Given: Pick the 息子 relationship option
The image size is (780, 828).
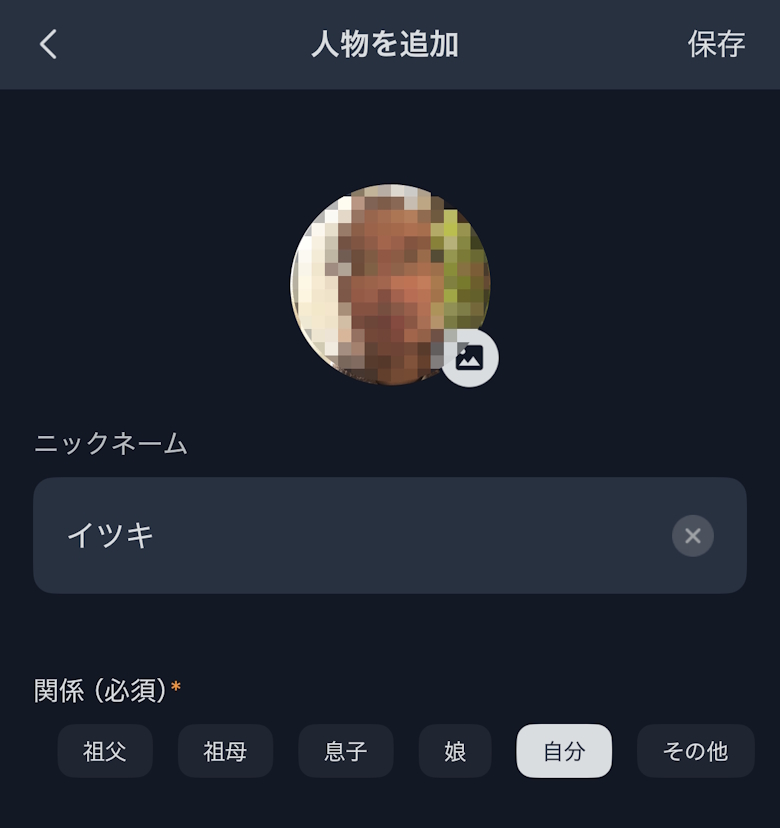Looking at the screenshot, I should click(345, 751).
